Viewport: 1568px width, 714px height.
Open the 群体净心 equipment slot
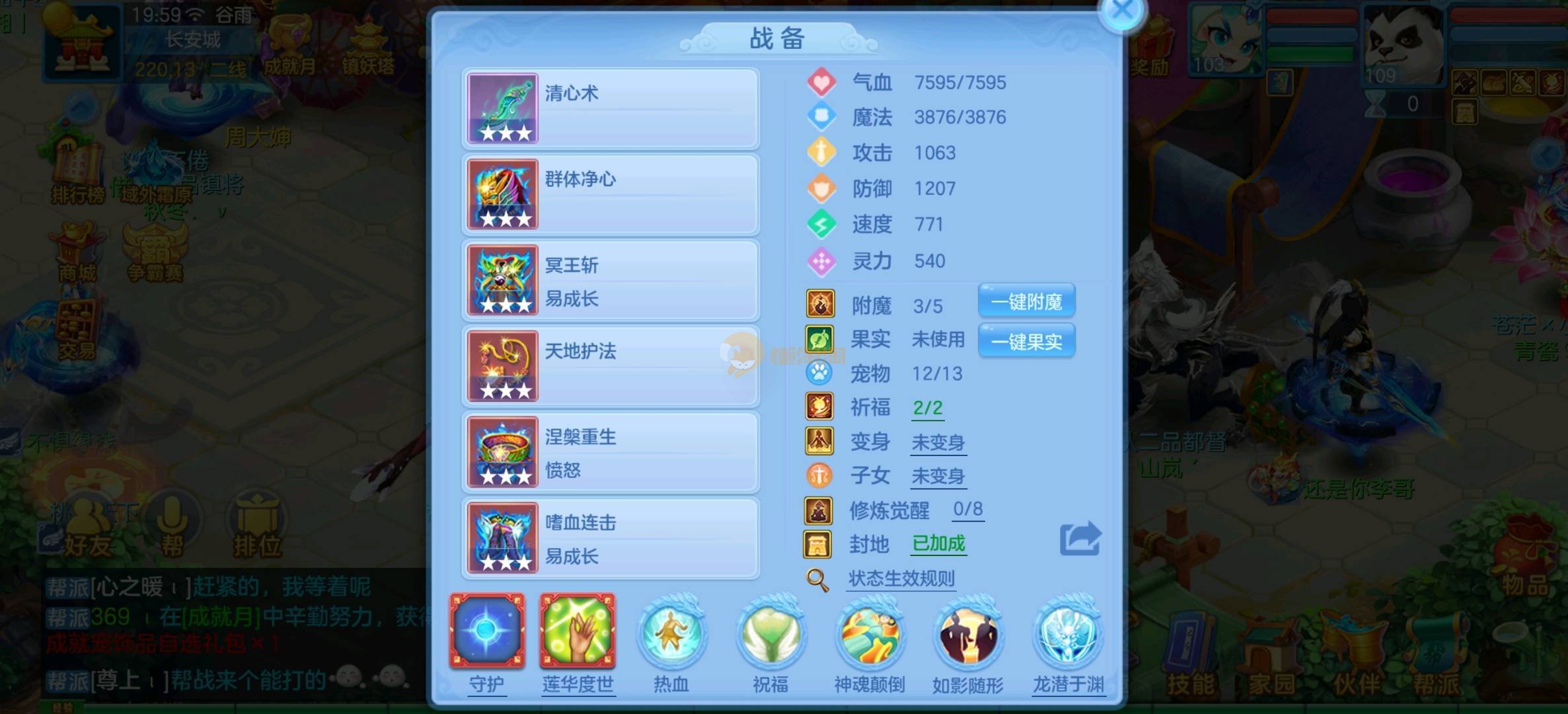click(611, 194)
